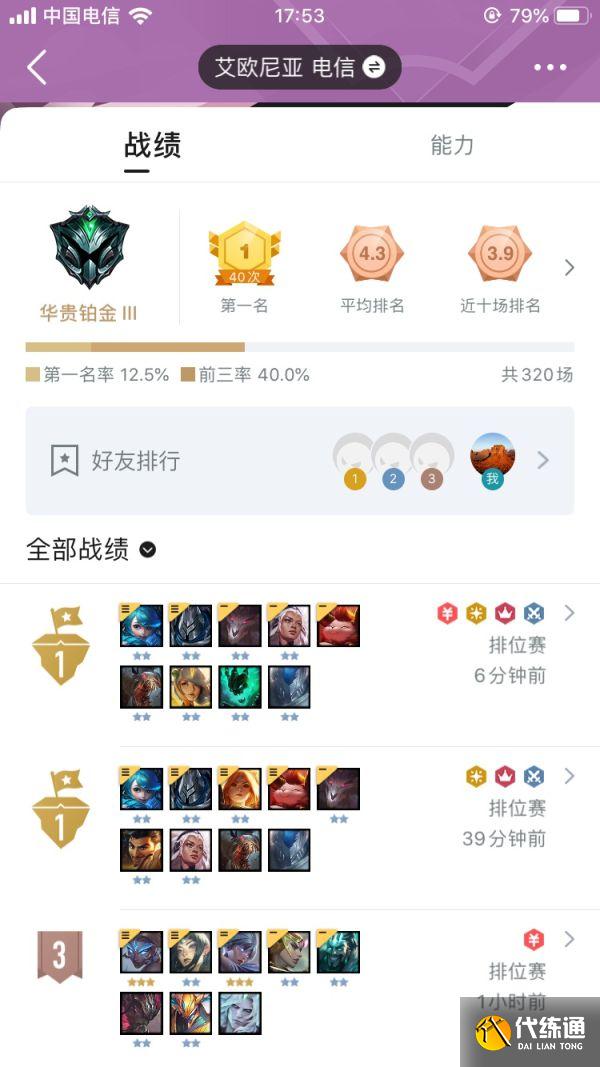This screenshot has width=600, height=1067.
Task: Expand more ranking stats with right chevron
Action: (x=569, y=267)
